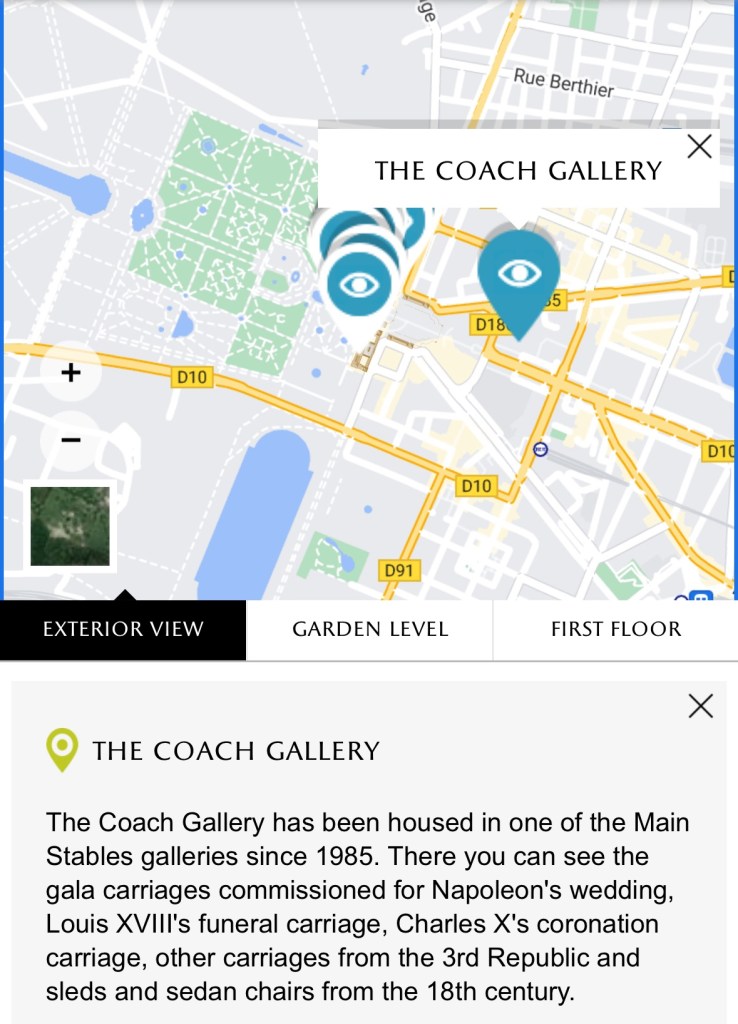The image size is (738, 1024).
Task: Open the First Floor tab
Action: point(615,629)
